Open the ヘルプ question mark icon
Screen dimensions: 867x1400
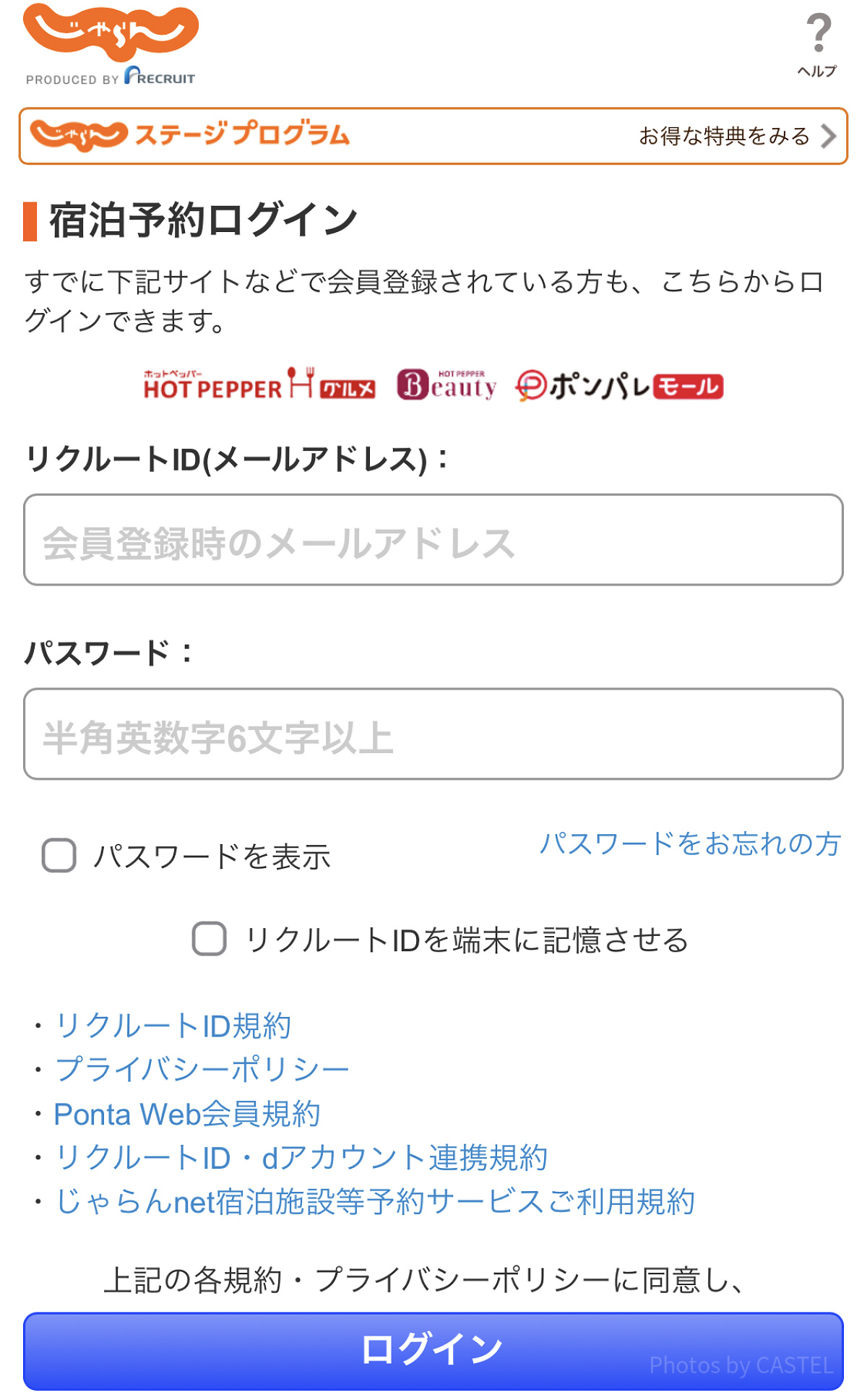pos(820,33)
